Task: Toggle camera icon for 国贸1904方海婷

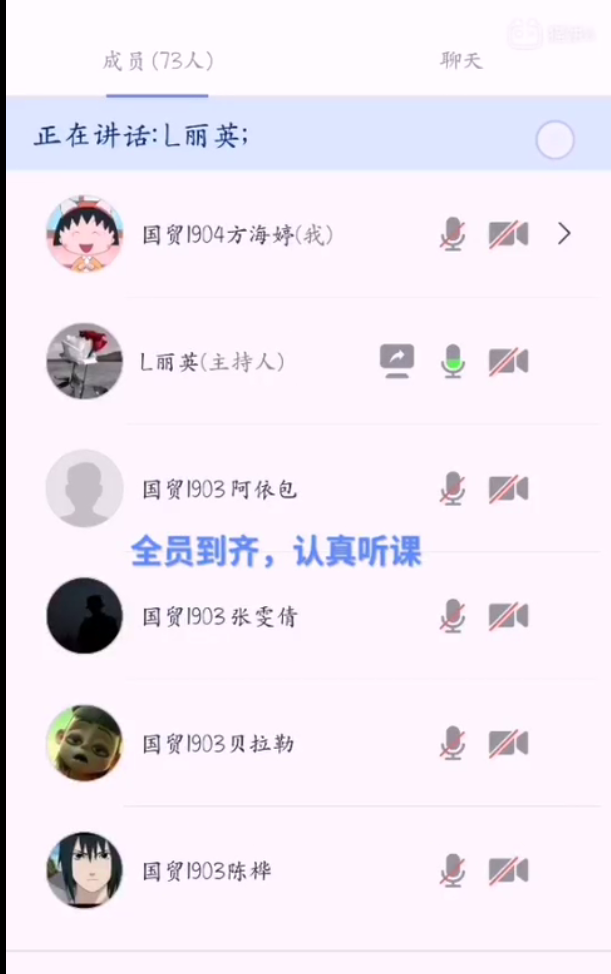Action: coord(508,235)
